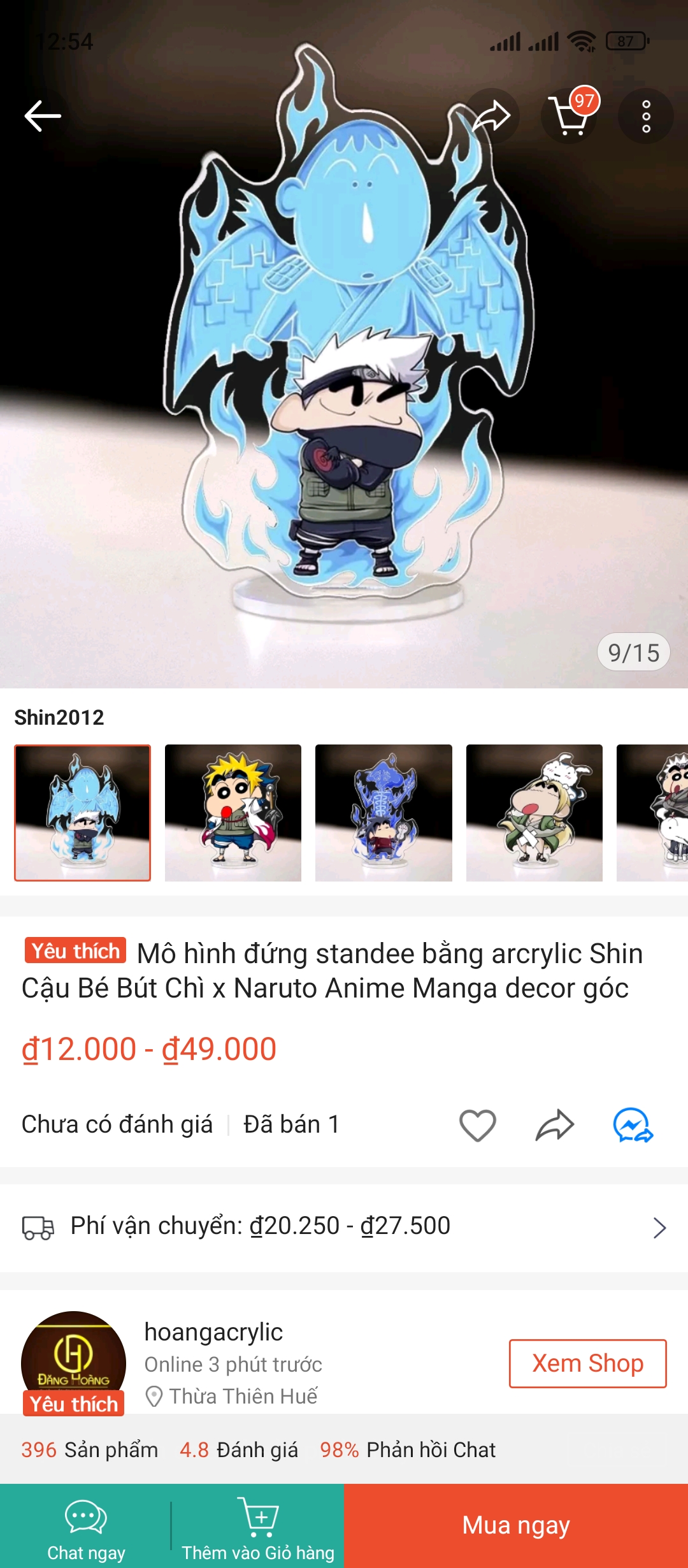The width and height of the screenshot is (688, 1568).
Task: Like this product with the heart icon
Action: tap(478, 1125)
